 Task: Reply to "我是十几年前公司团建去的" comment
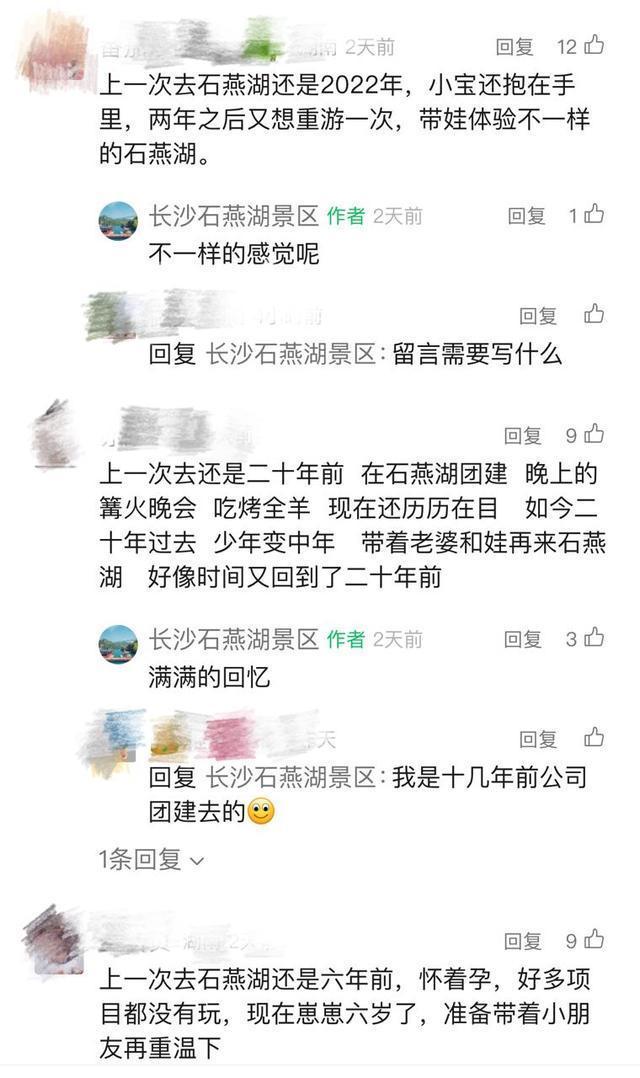[x=537, y=739]
